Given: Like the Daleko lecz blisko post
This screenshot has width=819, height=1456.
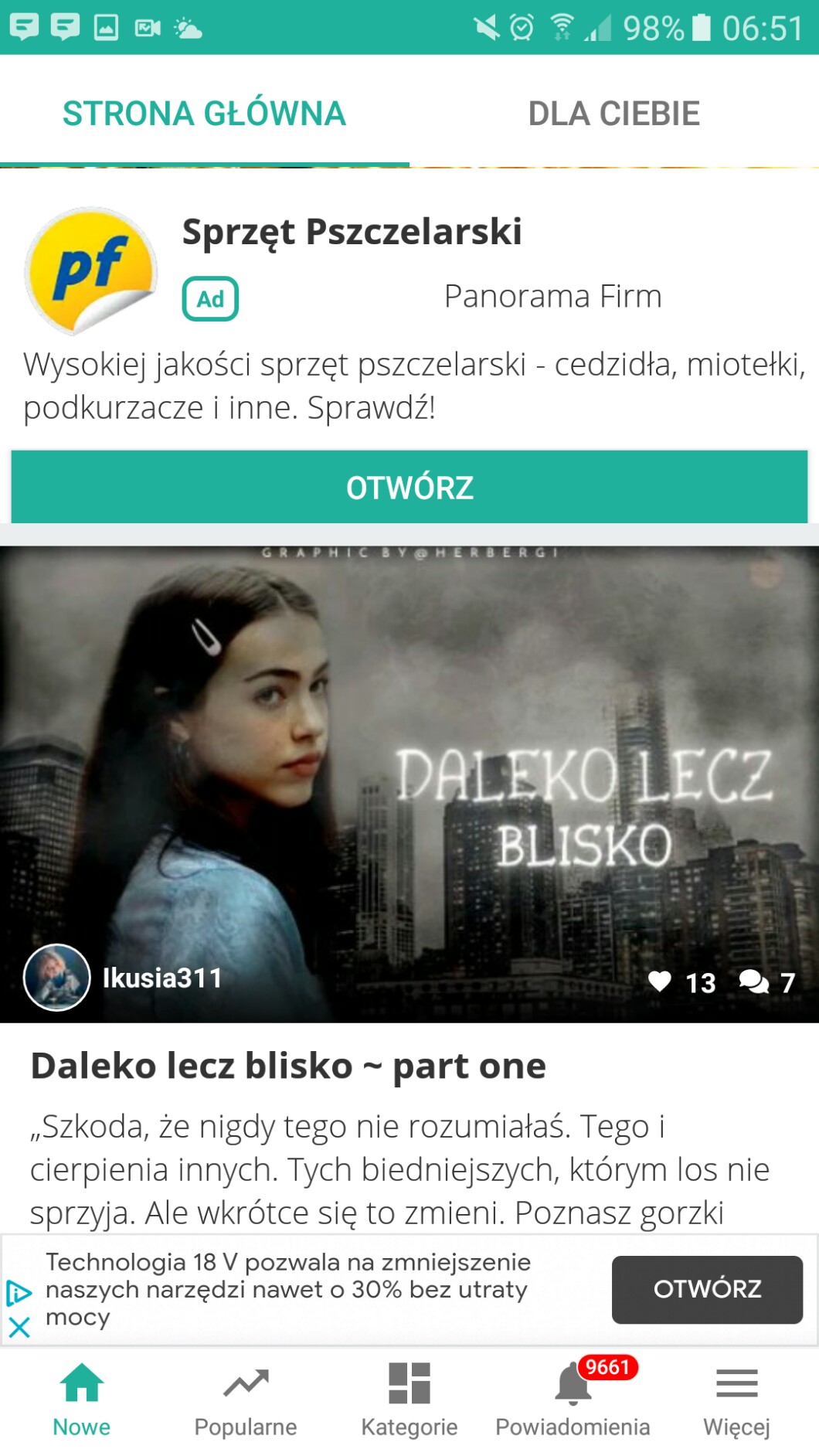Looking at the screenshot, I should 661,982.
